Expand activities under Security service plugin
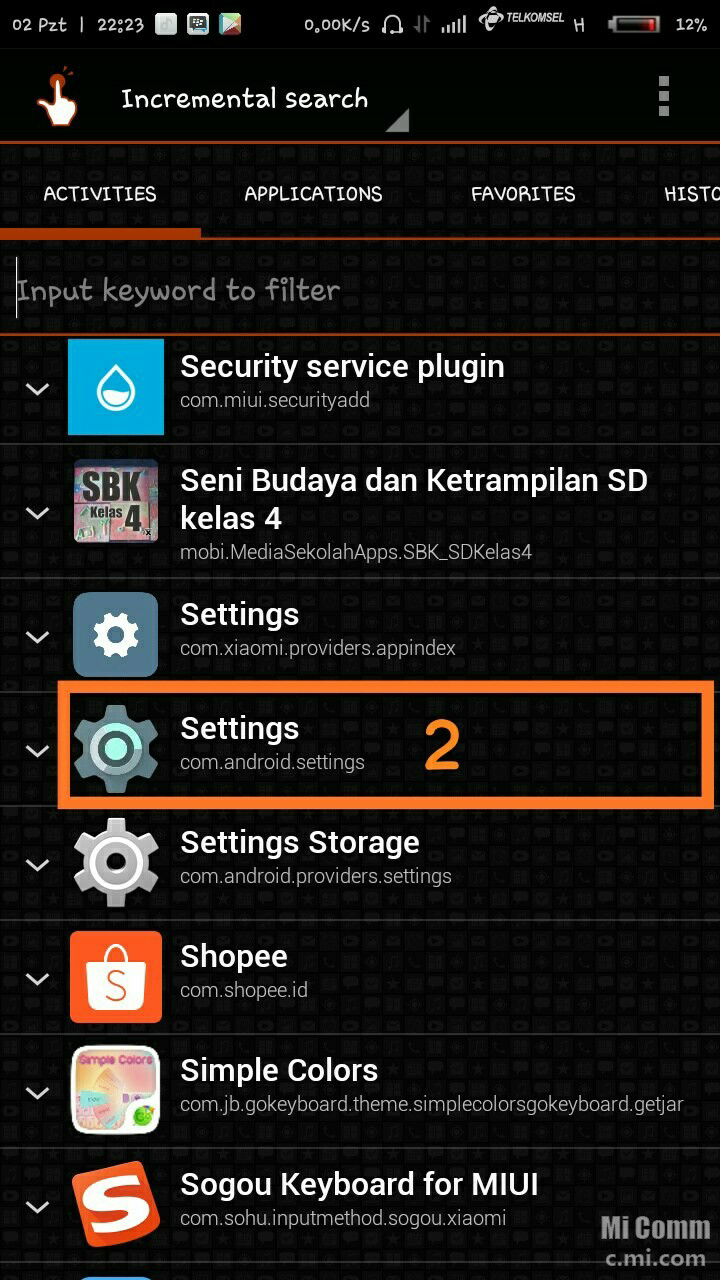The height and width of the screenshot is (1280, 720). (x=37, y=389)
